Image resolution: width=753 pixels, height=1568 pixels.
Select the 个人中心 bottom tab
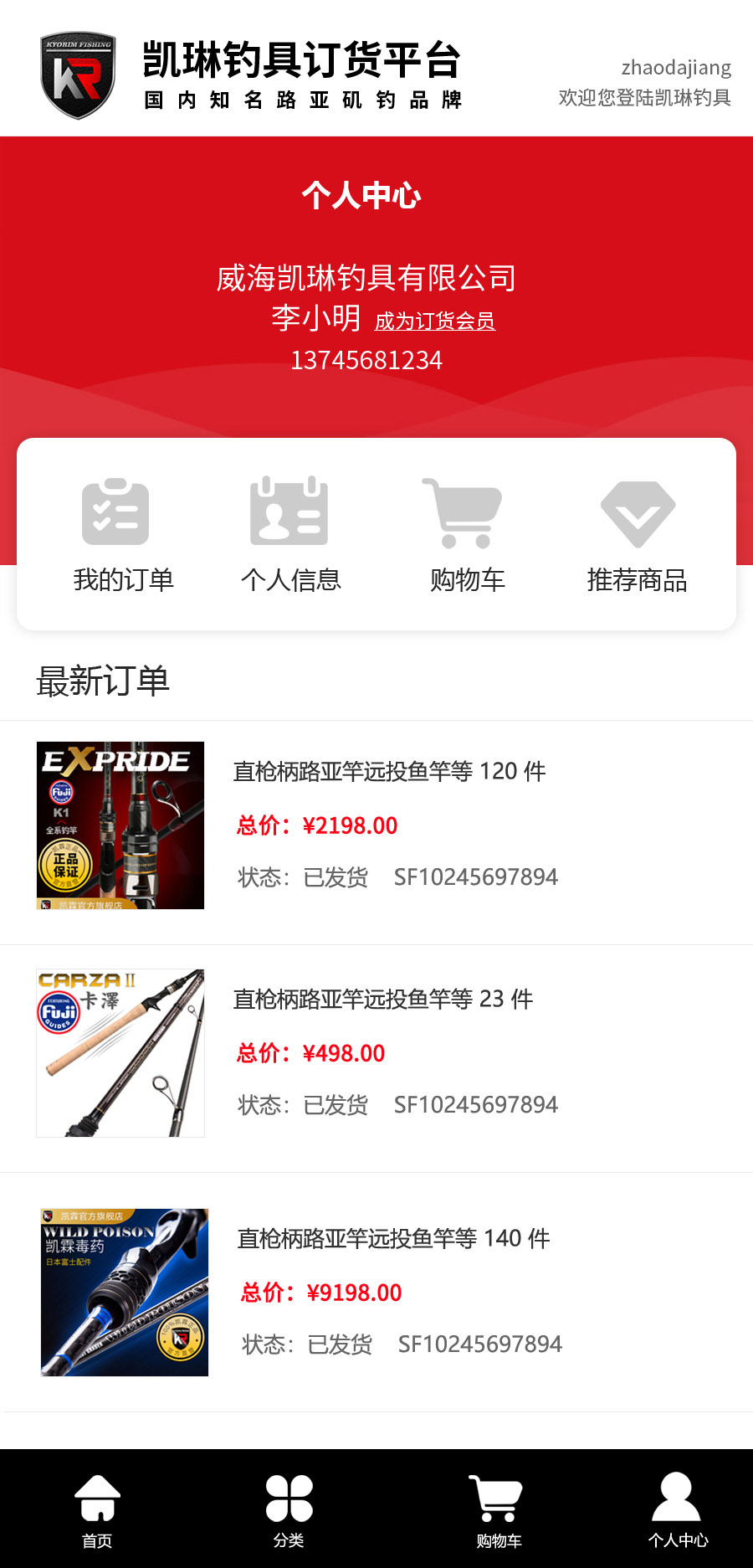coord(677,1509)
